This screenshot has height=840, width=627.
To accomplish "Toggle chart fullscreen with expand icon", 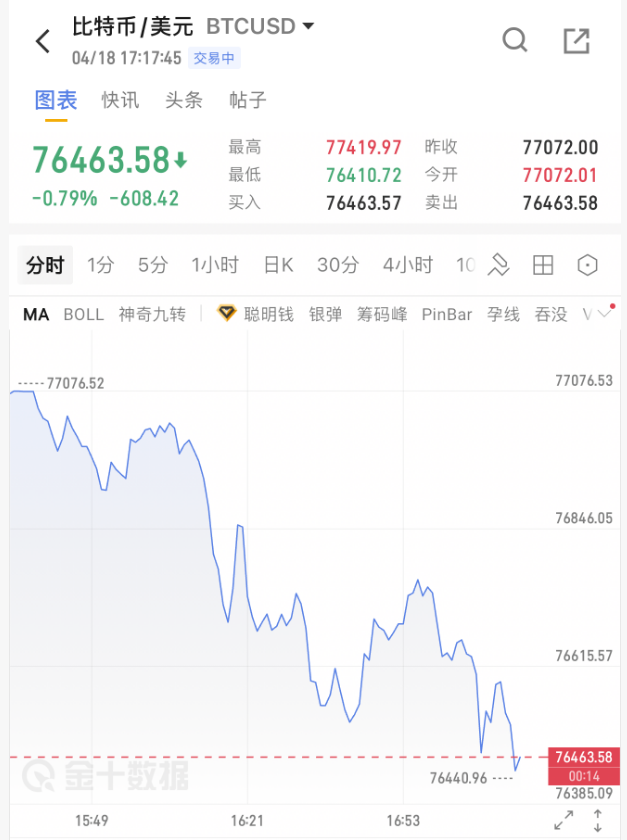I will point(565,819).
